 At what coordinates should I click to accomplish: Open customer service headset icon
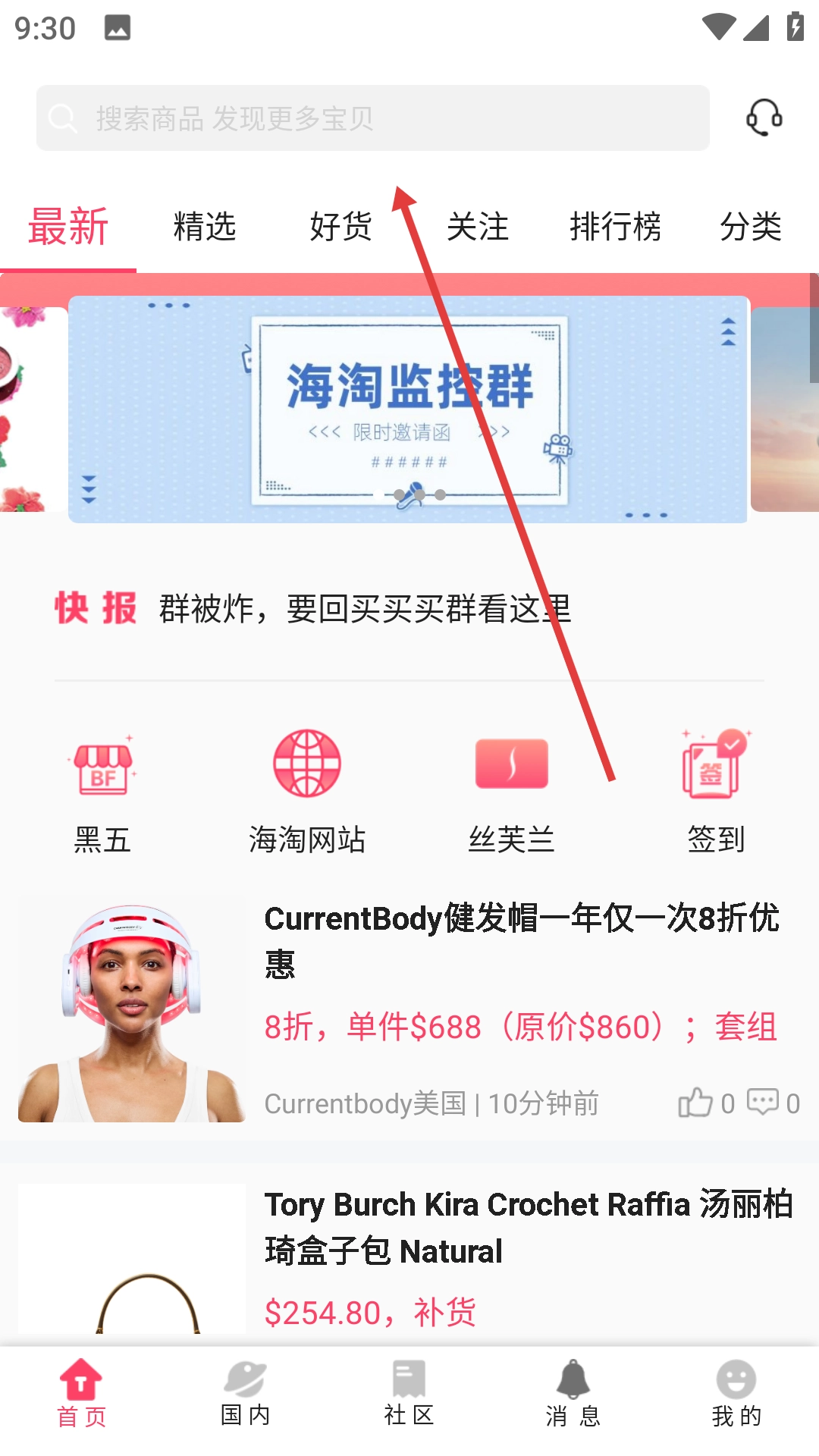764,118
